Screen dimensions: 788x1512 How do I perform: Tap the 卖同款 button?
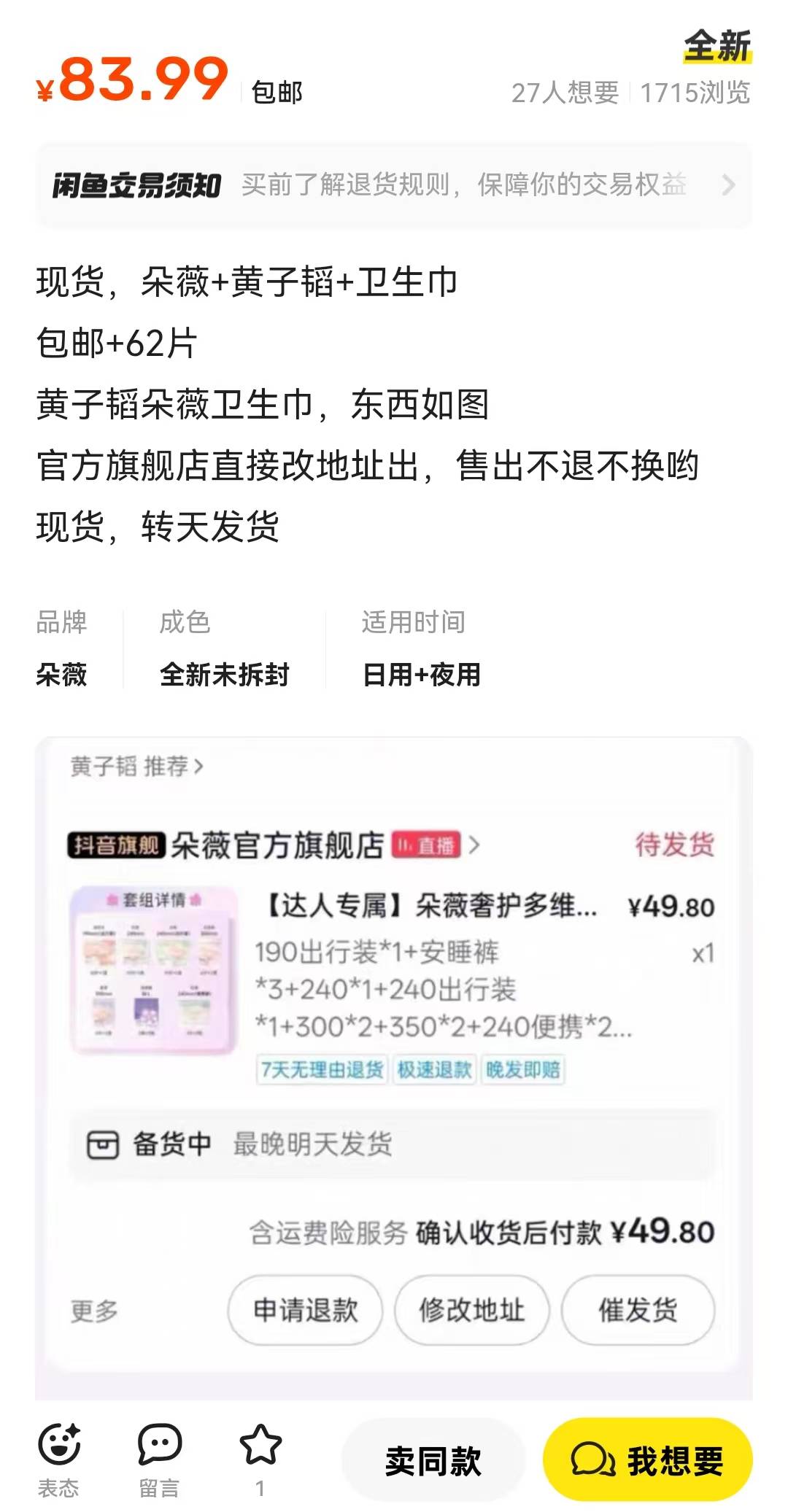(x=433, y=1460)
